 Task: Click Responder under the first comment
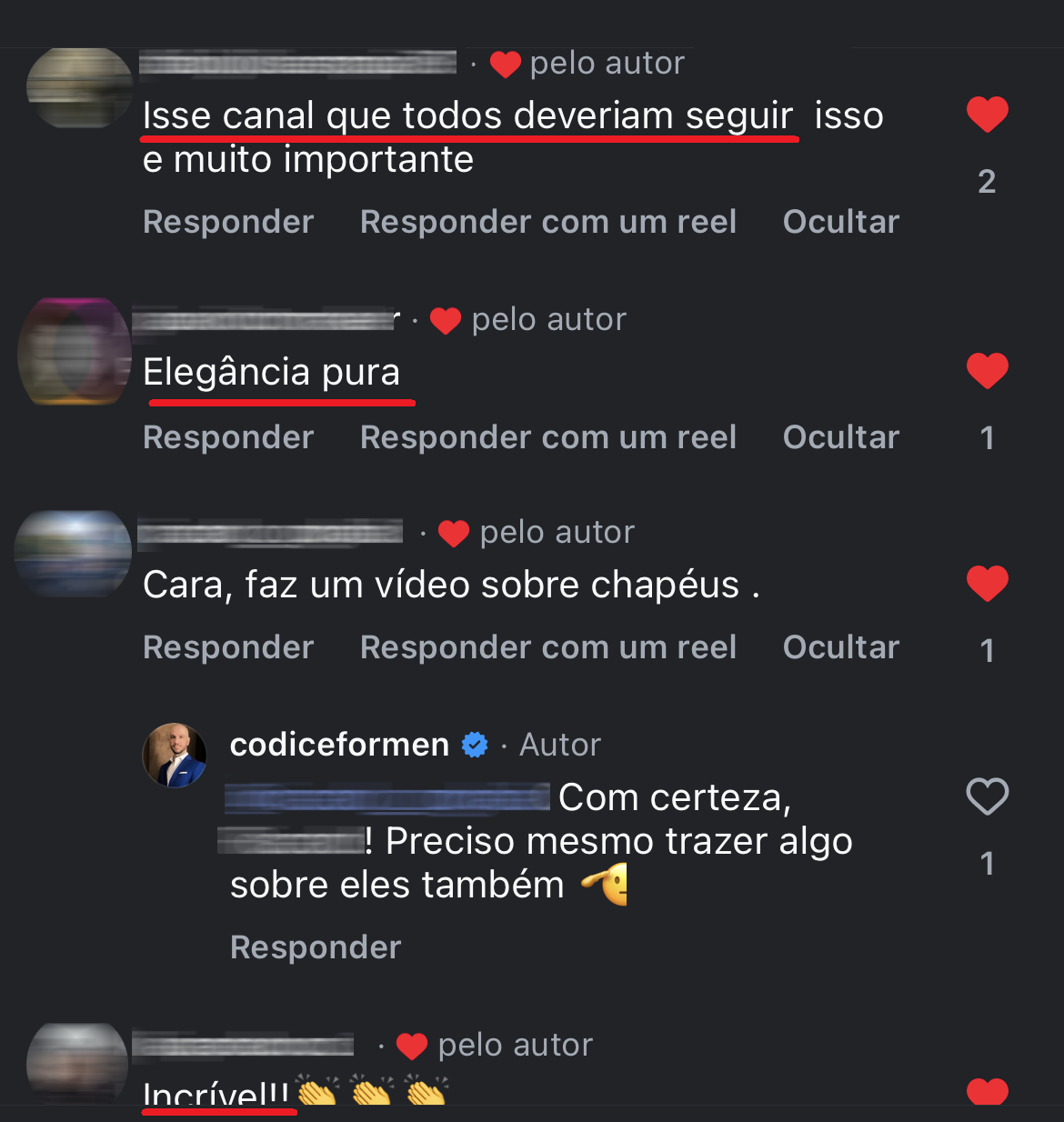click(227, 222)
